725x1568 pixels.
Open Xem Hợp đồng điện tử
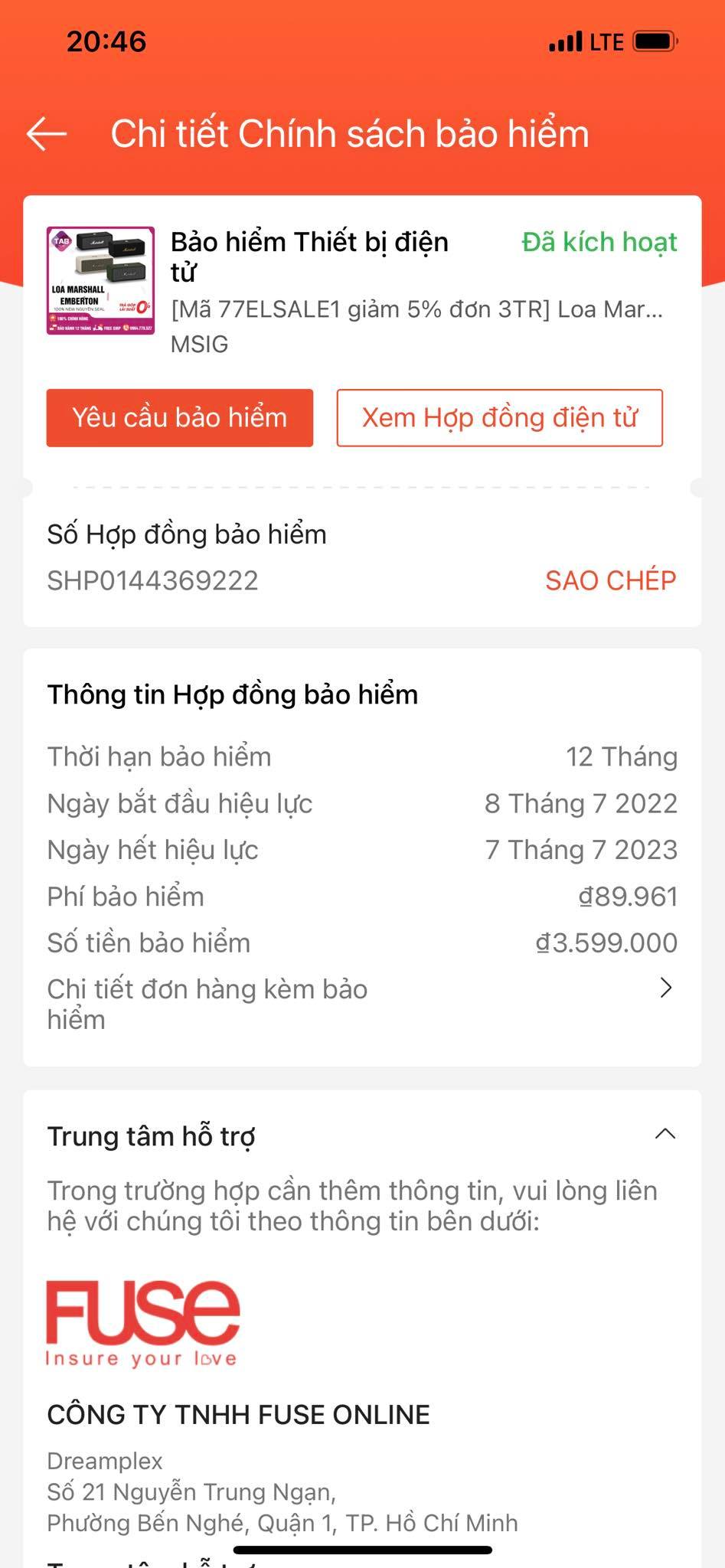pos(499,418)
